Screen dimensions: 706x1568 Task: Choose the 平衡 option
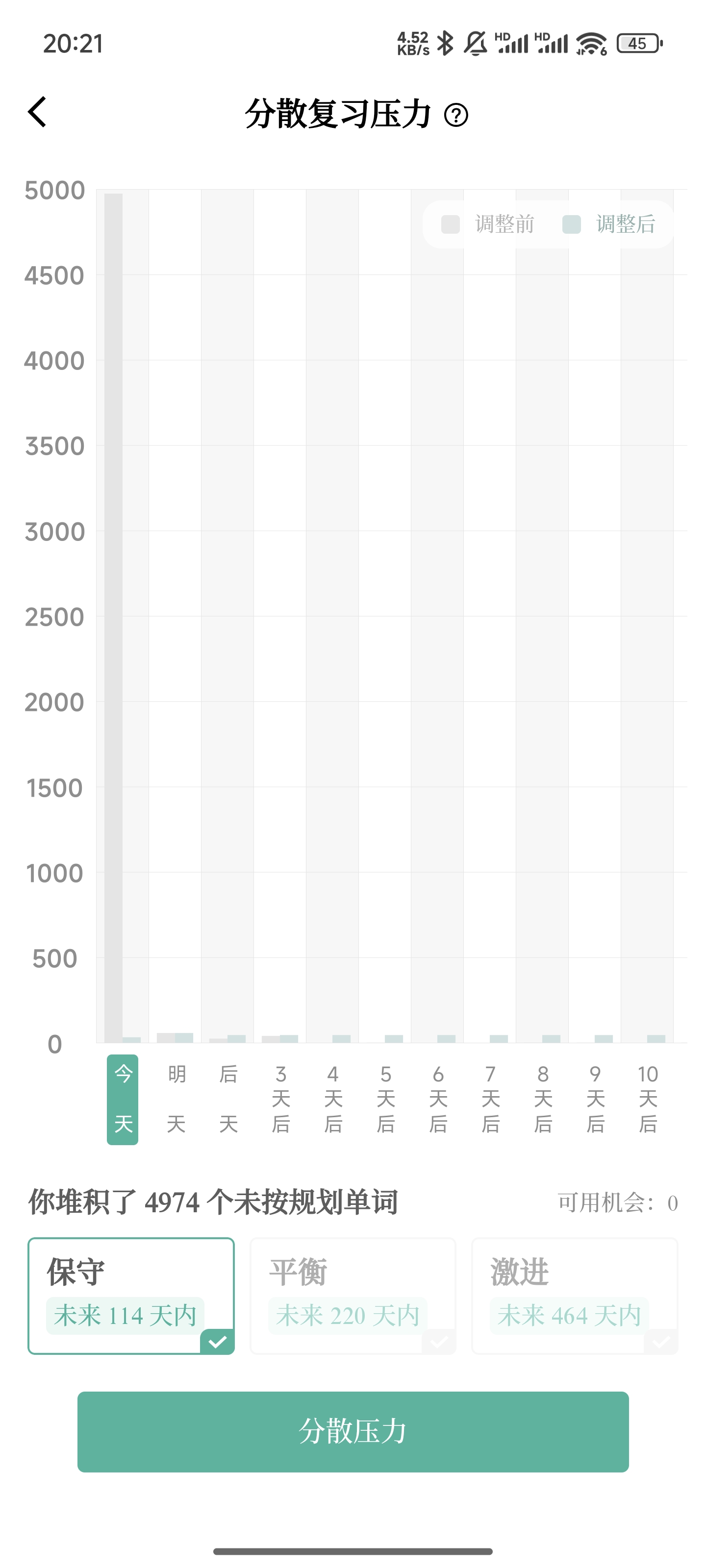click(x=353, y=1295)
